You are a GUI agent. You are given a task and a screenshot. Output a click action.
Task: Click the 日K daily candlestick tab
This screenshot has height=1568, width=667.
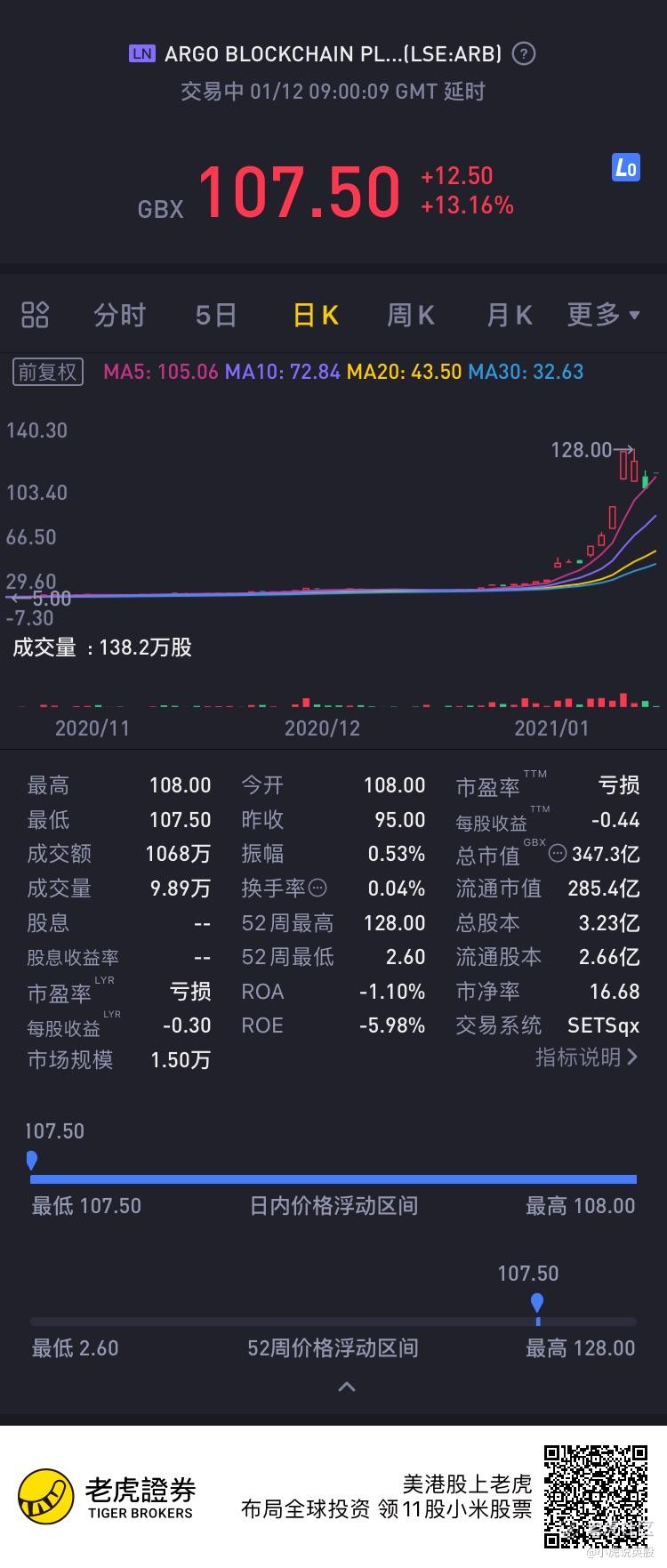[314, 315]
